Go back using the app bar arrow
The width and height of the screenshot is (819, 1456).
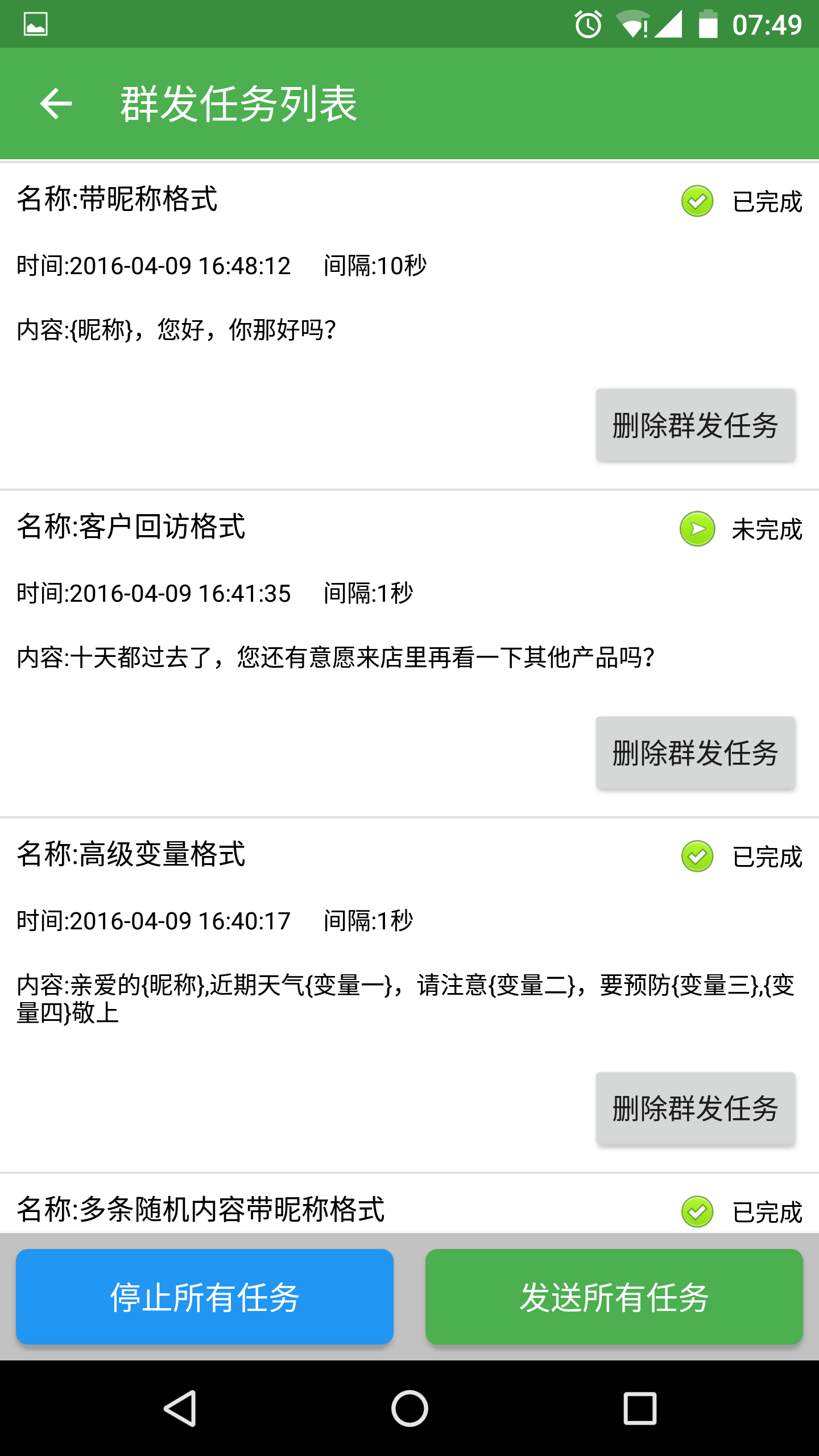(56, 104)
